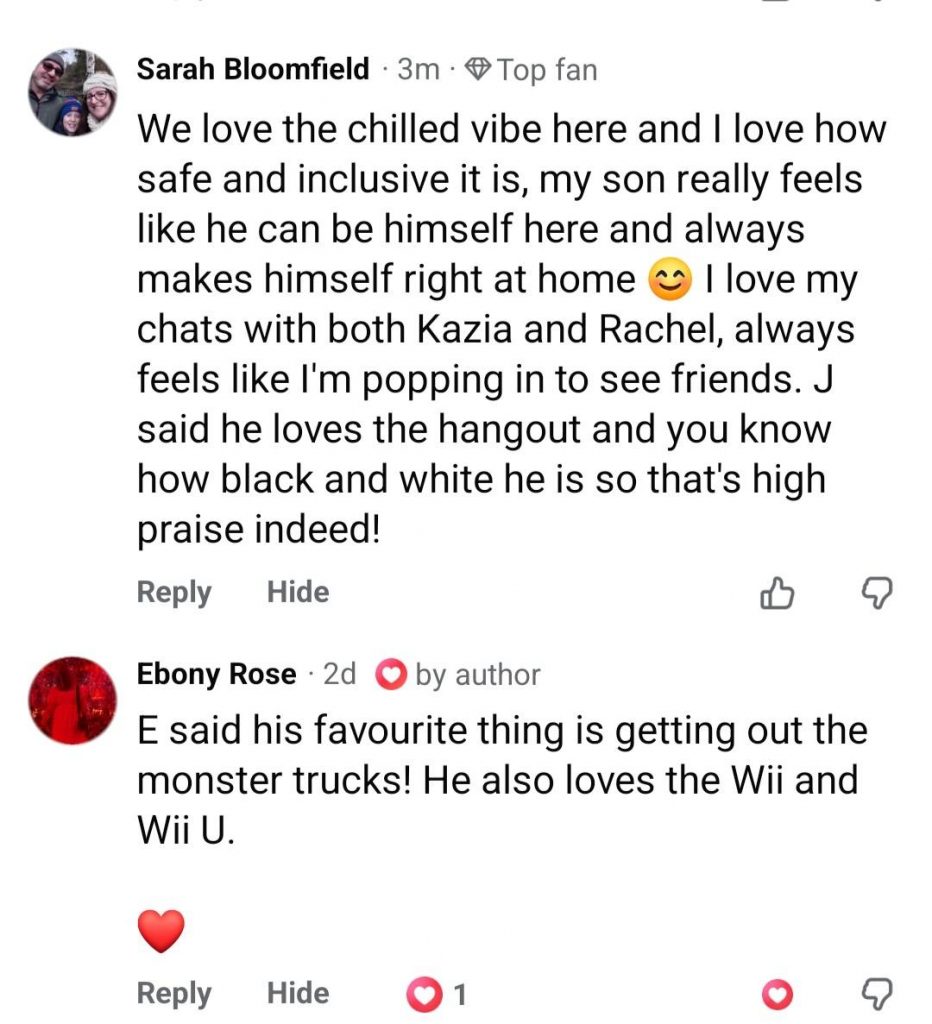Open Ebony Rose's profile name

click(216, 675)
